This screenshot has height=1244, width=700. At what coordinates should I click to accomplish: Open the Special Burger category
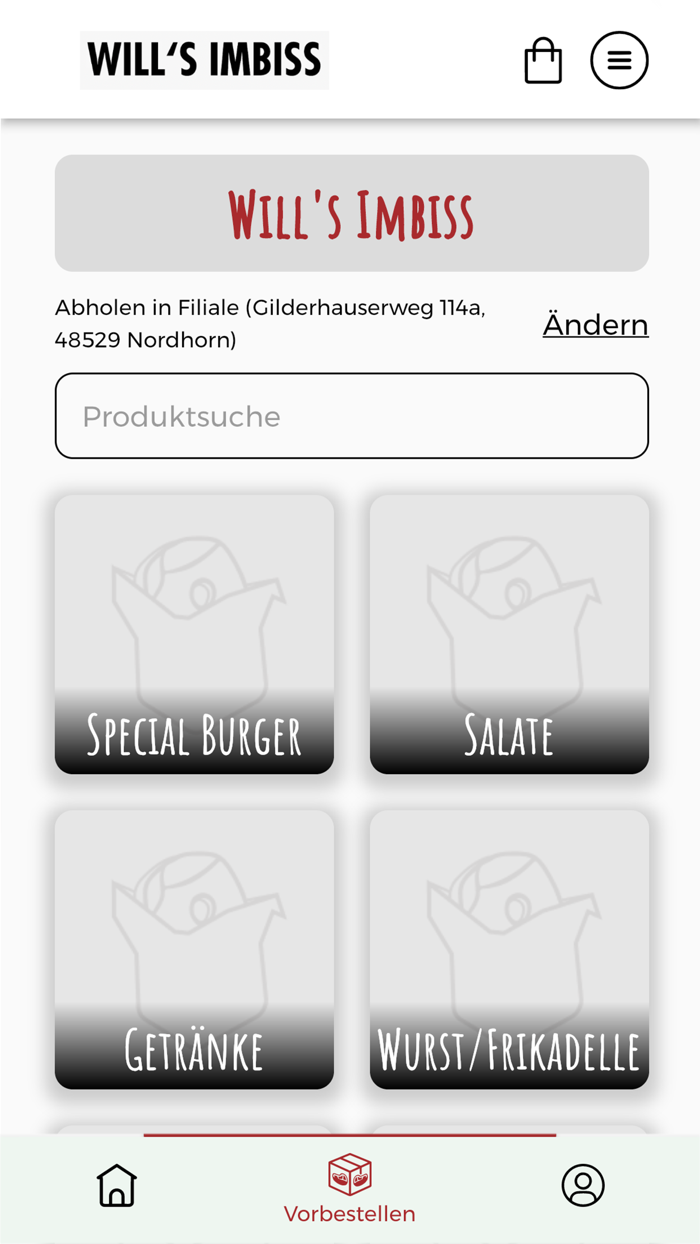(194, 634)
